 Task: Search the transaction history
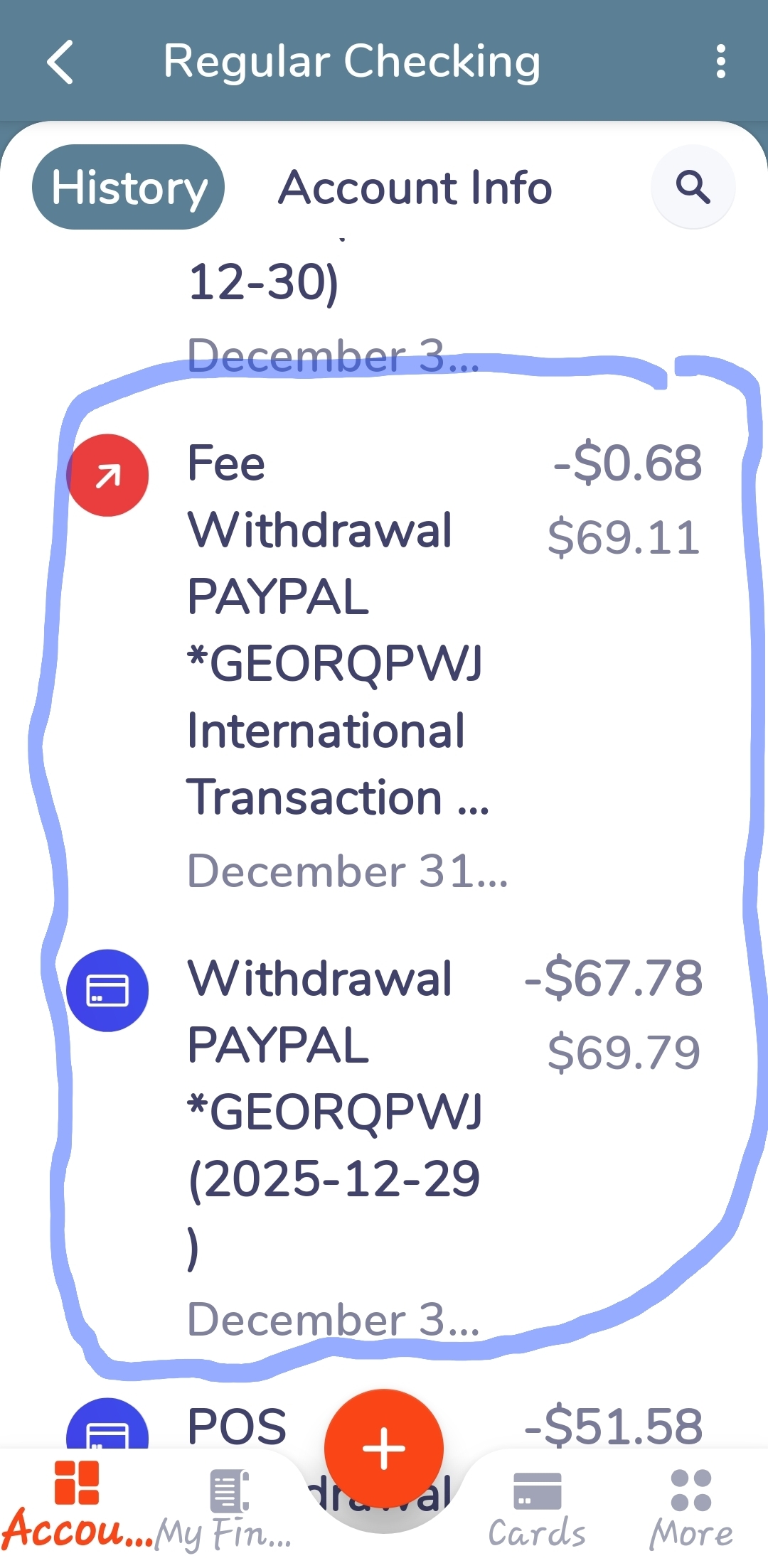click(x=693, y=188)
